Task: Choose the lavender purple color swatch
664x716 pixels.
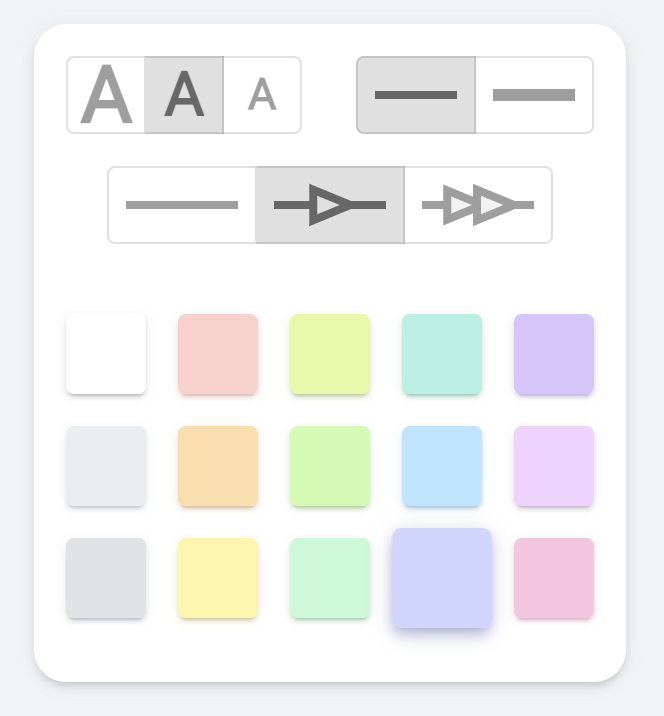Action: (554, 354)
